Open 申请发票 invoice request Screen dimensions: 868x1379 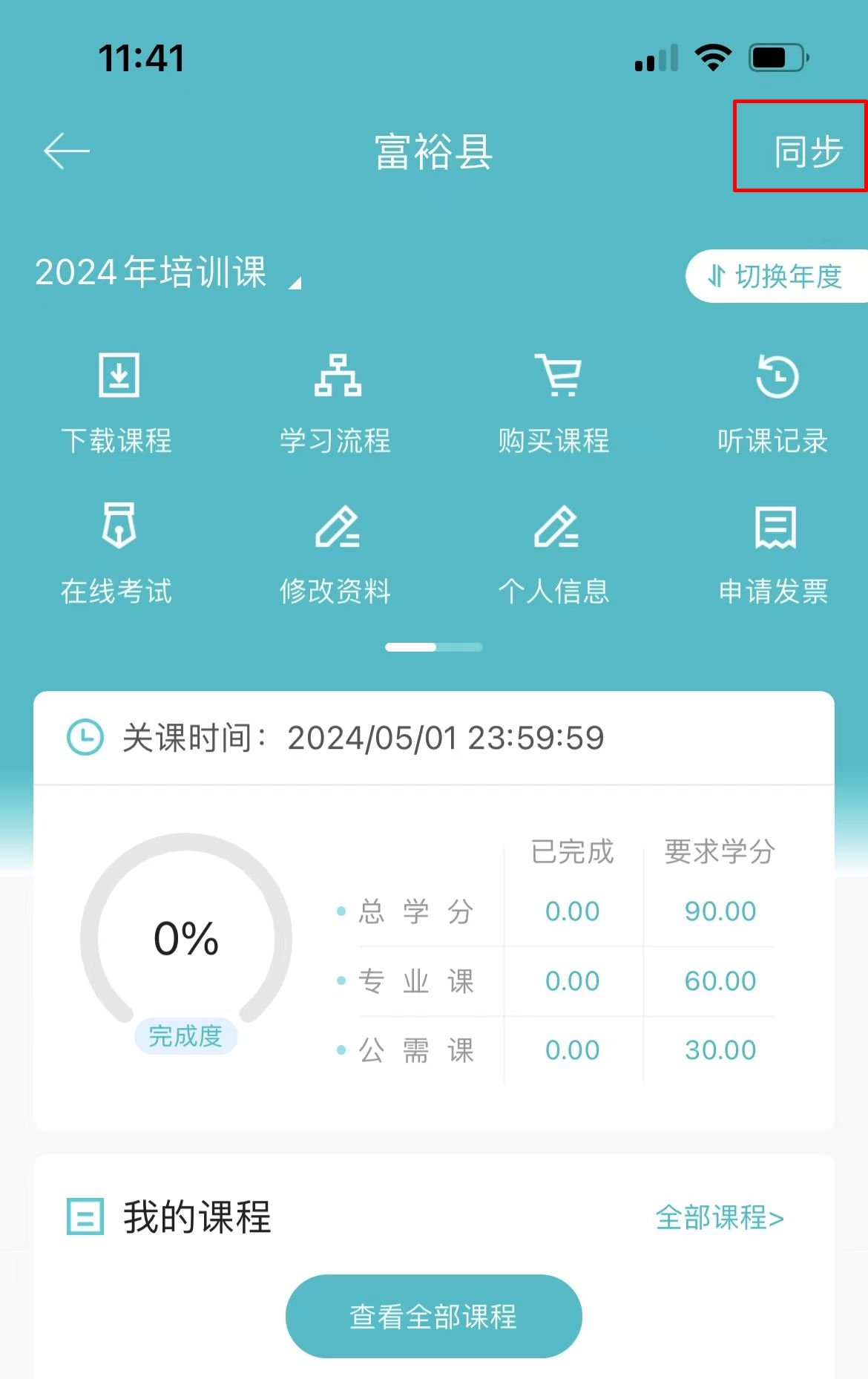[773, 554]
